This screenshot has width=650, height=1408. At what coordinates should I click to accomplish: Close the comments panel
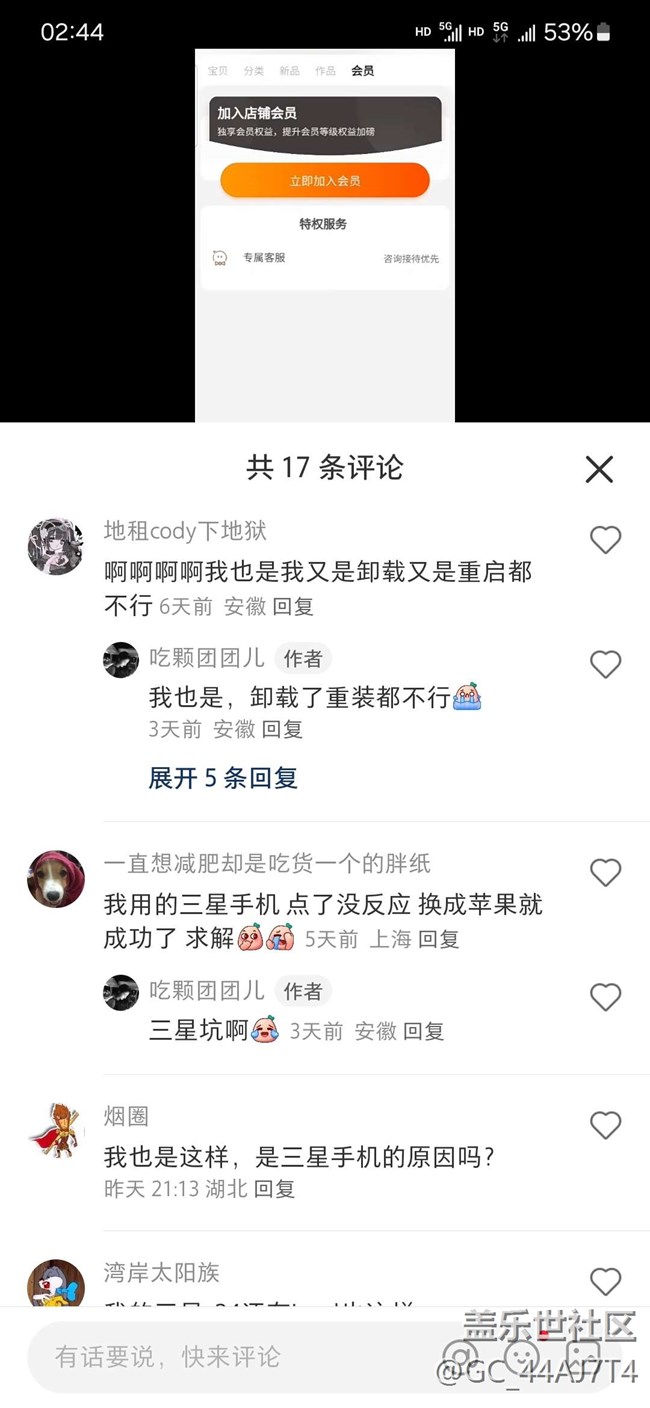[x=599, y=468]
